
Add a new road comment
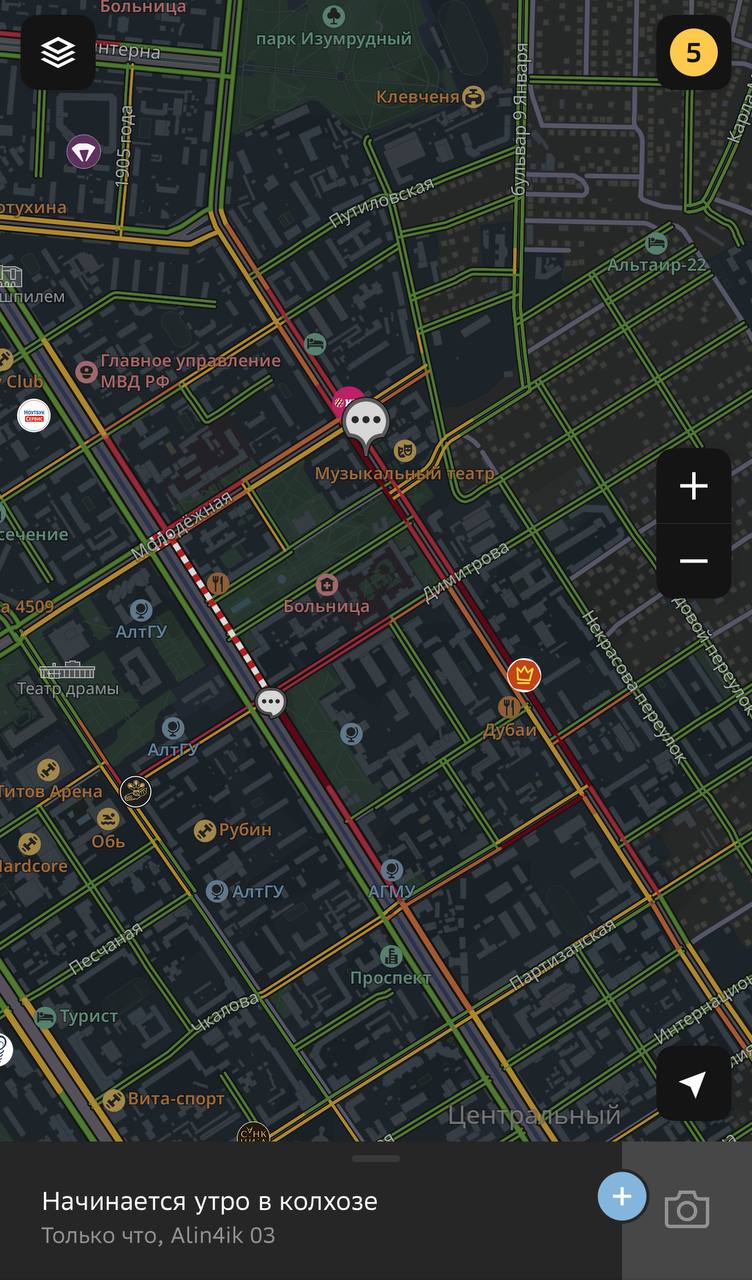tap(622, 1196)
